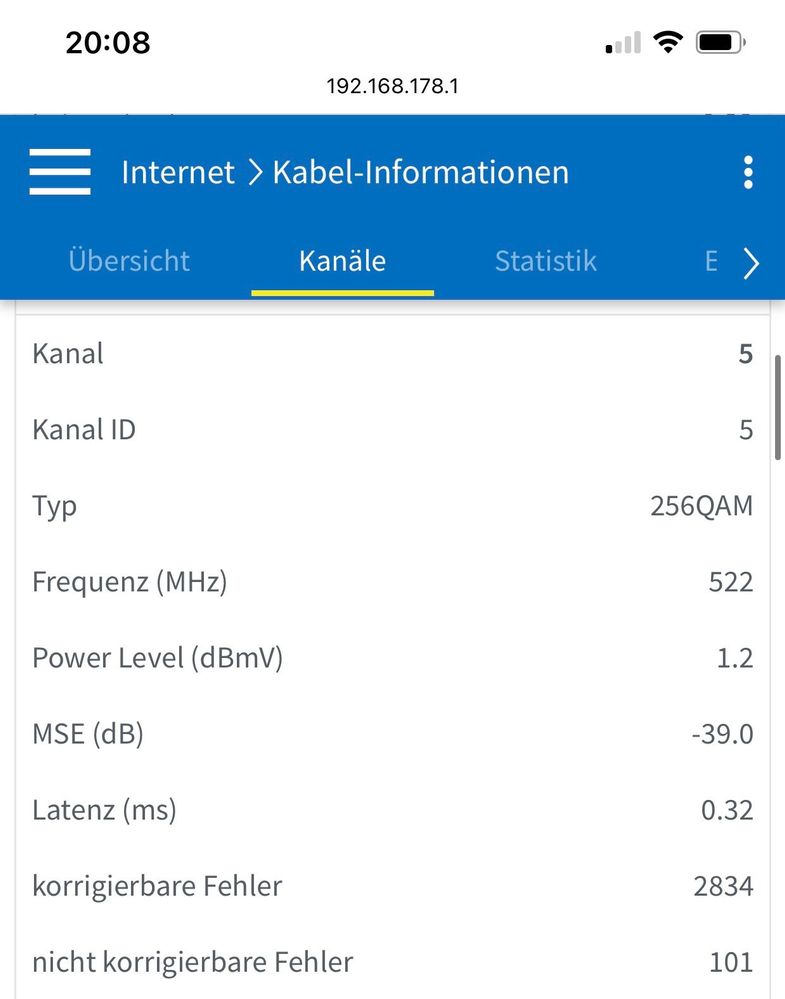
Task: Open the hamburger navigation menu
Action: click(60, 172)
